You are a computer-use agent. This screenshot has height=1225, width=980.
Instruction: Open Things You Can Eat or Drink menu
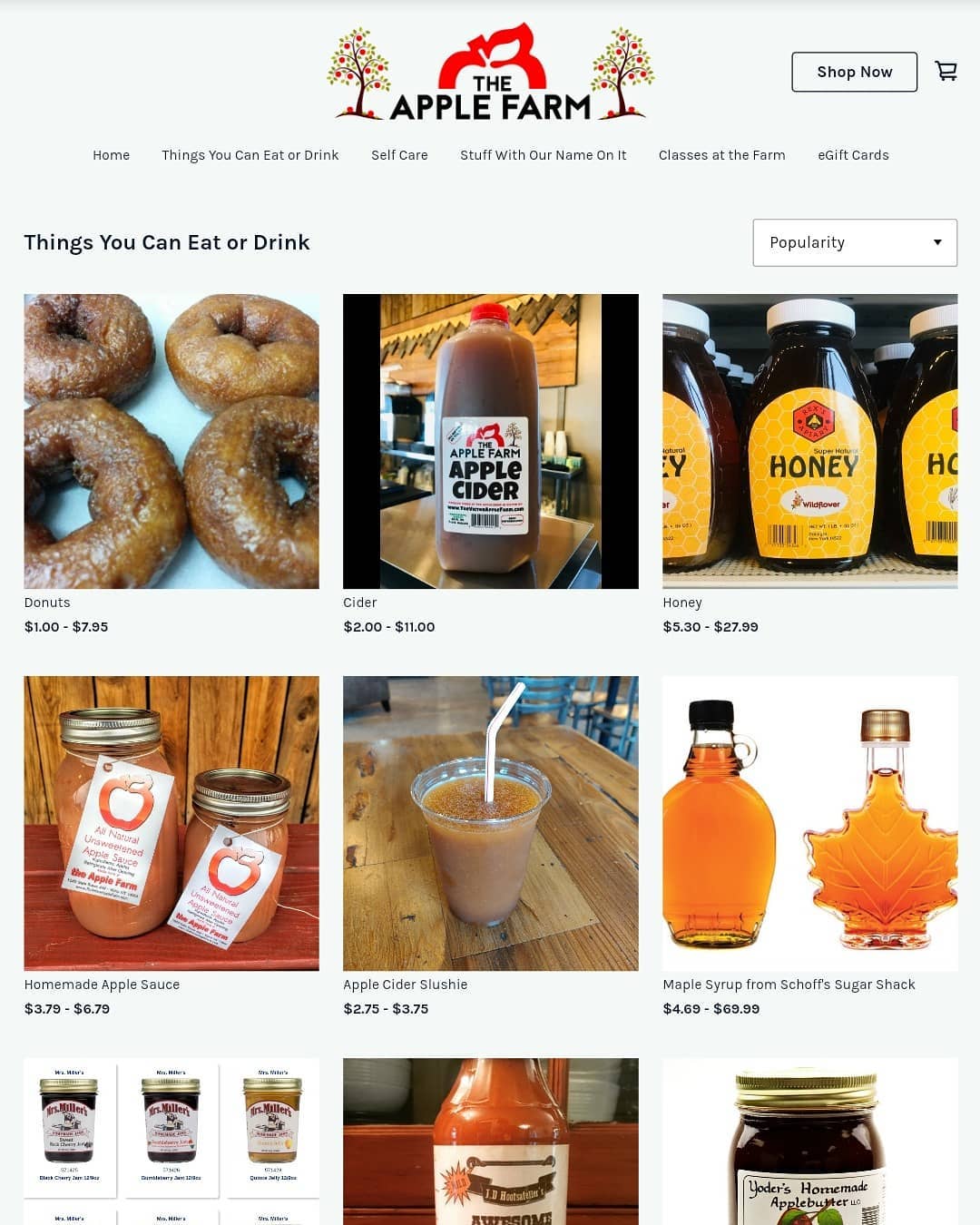click(250, 155)
